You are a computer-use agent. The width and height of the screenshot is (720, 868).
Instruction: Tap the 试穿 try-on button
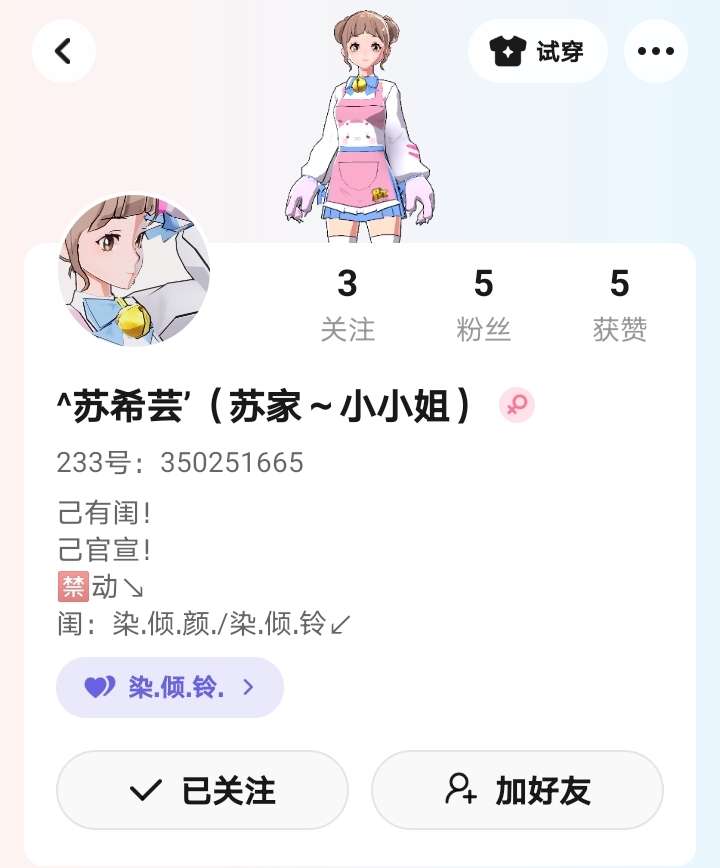click(537, 51)
